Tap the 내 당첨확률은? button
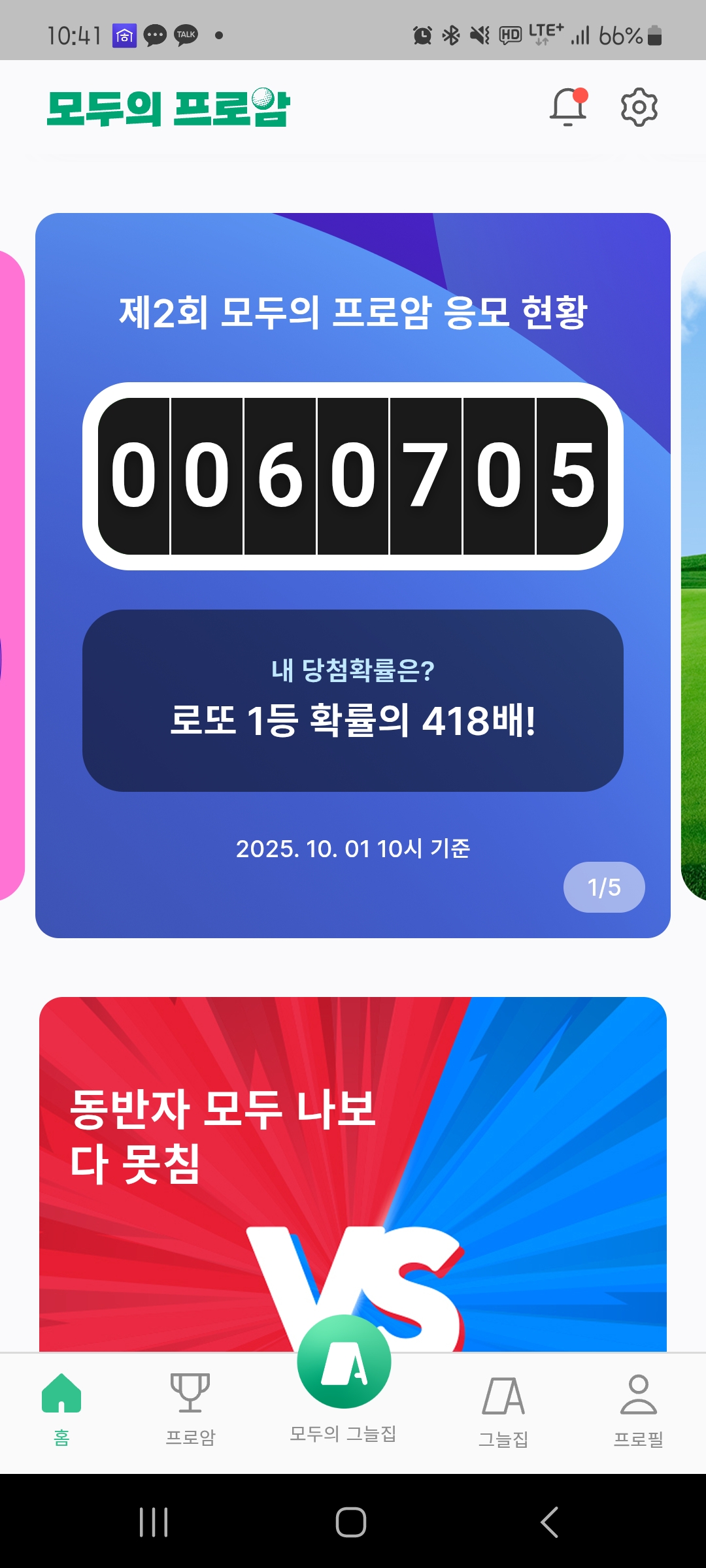Image resolution: width=706 pixels, height=1568 pixels. tap(352, 700)
